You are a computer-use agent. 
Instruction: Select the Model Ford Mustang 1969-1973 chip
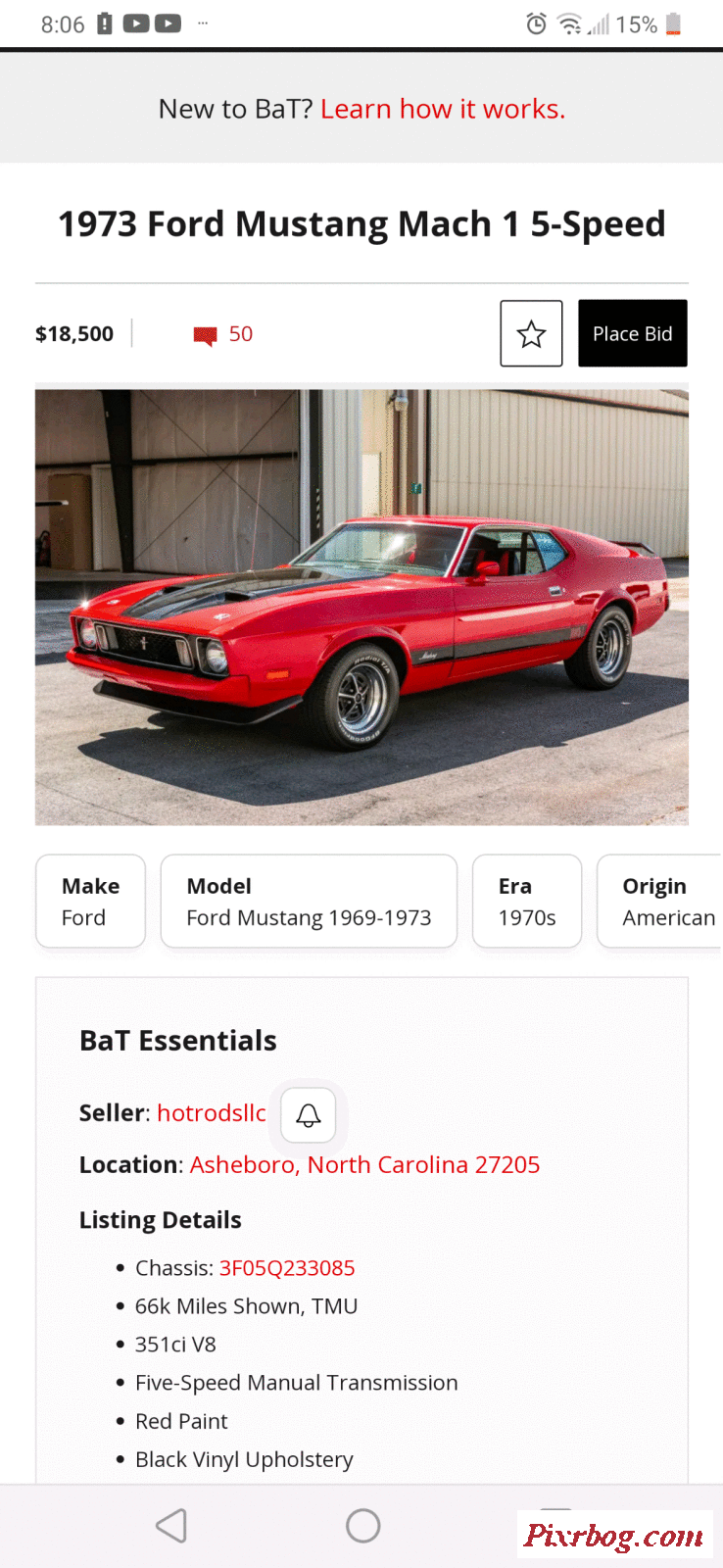tap(309, 902)
